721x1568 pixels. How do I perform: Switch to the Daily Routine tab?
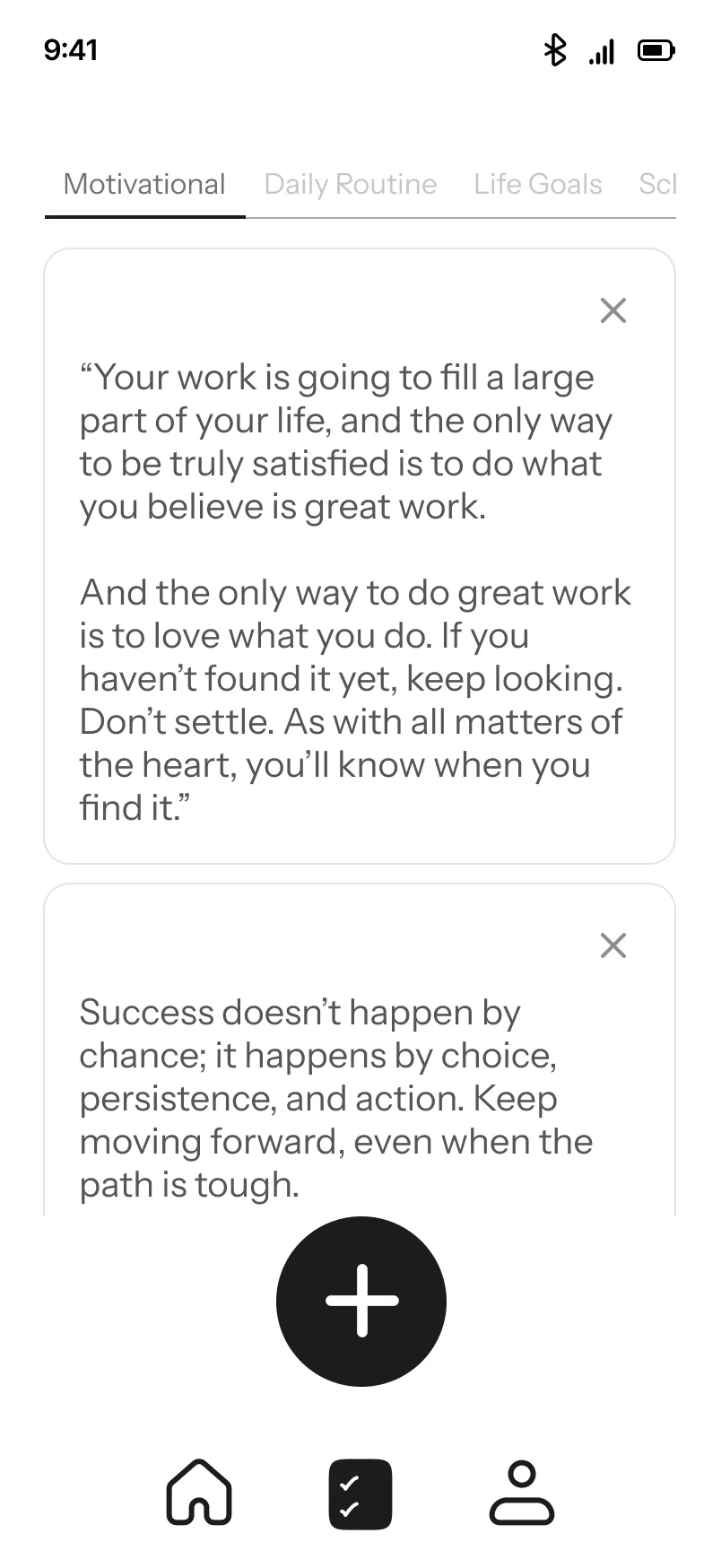point(351,184)
